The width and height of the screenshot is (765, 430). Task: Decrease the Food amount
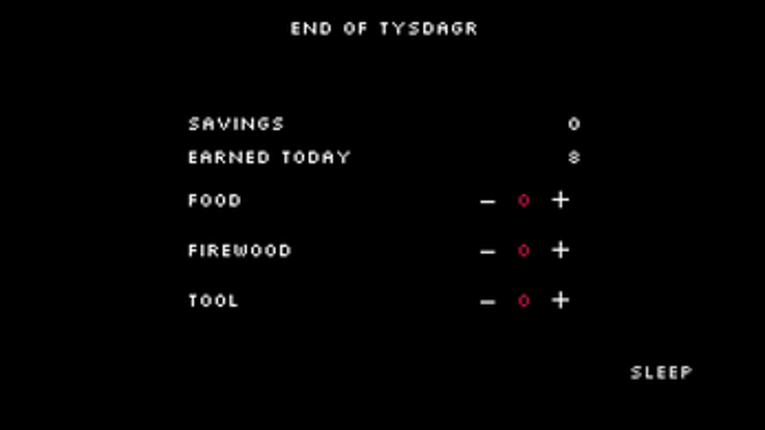[487, 201]
